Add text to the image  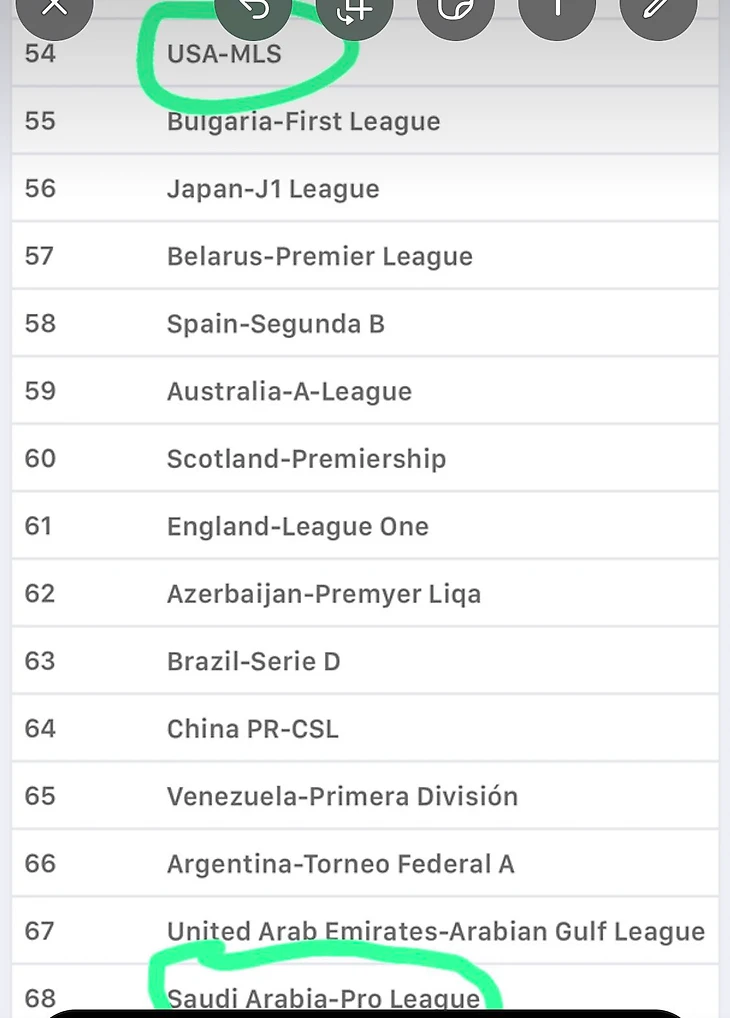point(558,8)
